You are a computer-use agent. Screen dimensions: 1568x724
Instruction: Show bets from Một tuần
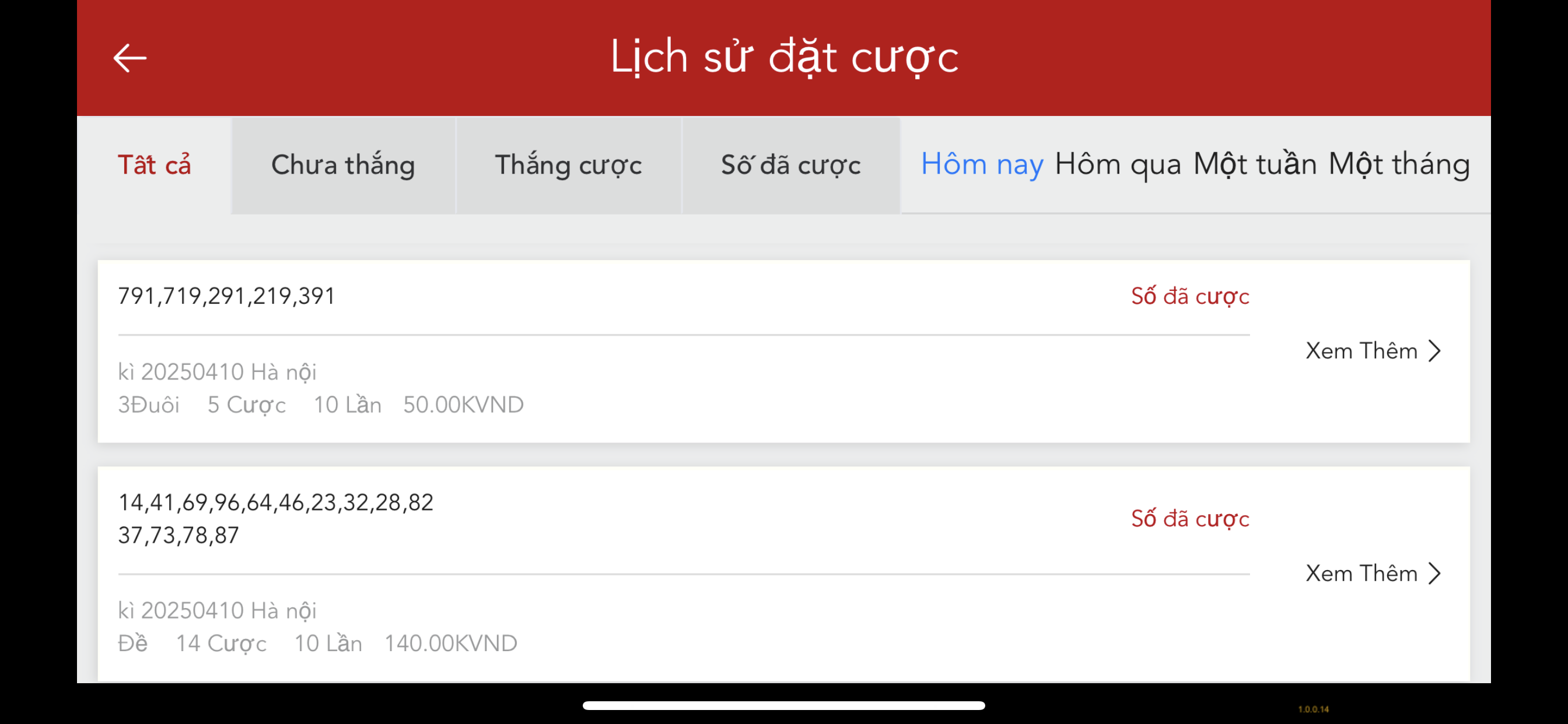tap(1254, 164)
